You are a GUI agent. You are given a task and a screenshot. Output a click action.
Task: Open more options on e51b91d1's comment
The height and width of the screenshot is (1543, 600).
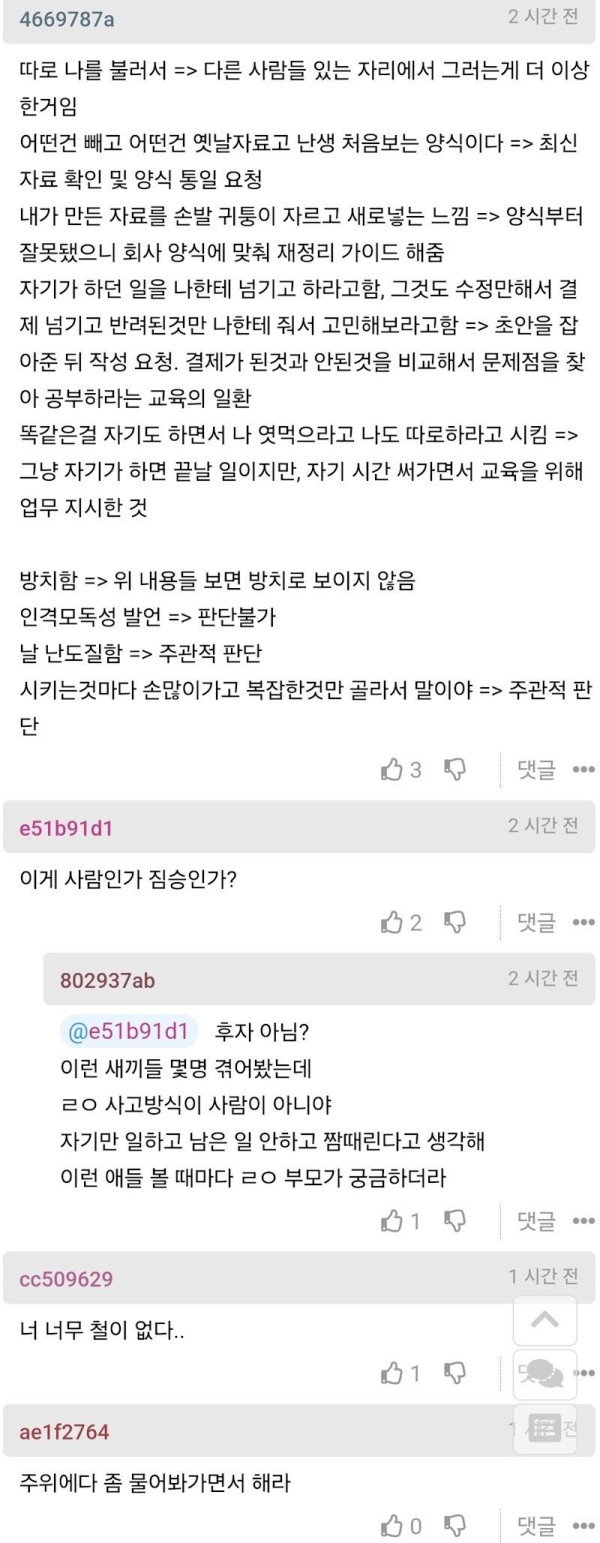tap(583, 924)
